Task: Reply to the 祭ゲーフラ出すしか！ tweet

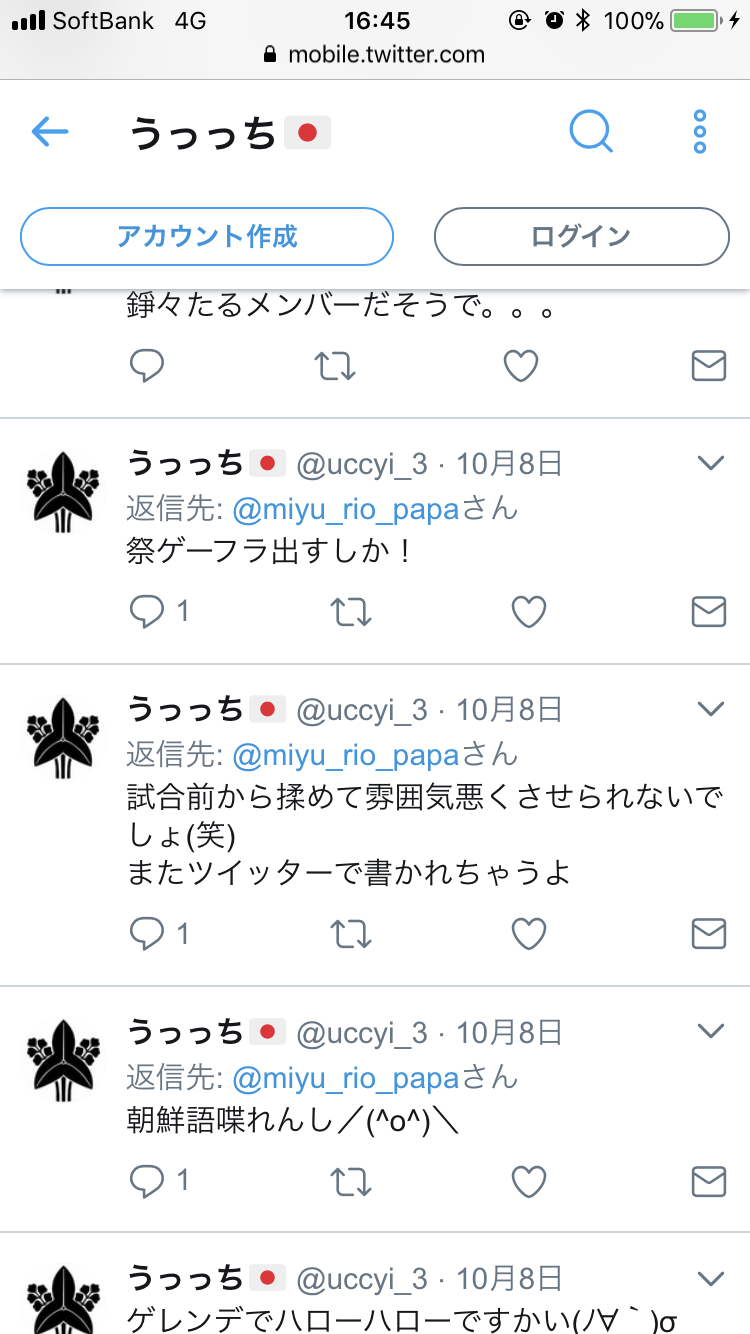Action: click(148, 611)
